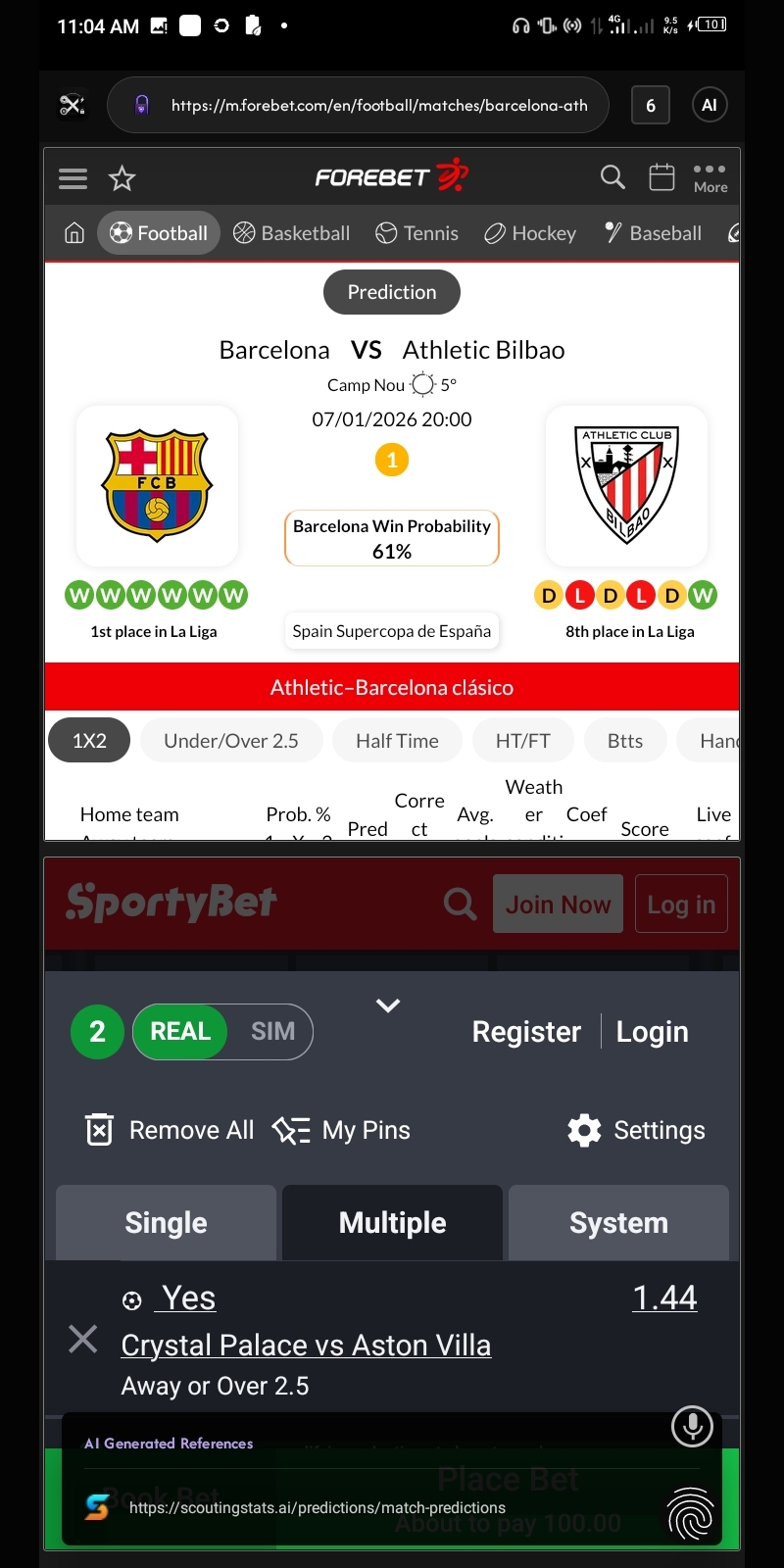Tap the browser URL address bar
Screen dimensions: 784x1568
click(x=378, y=105)
